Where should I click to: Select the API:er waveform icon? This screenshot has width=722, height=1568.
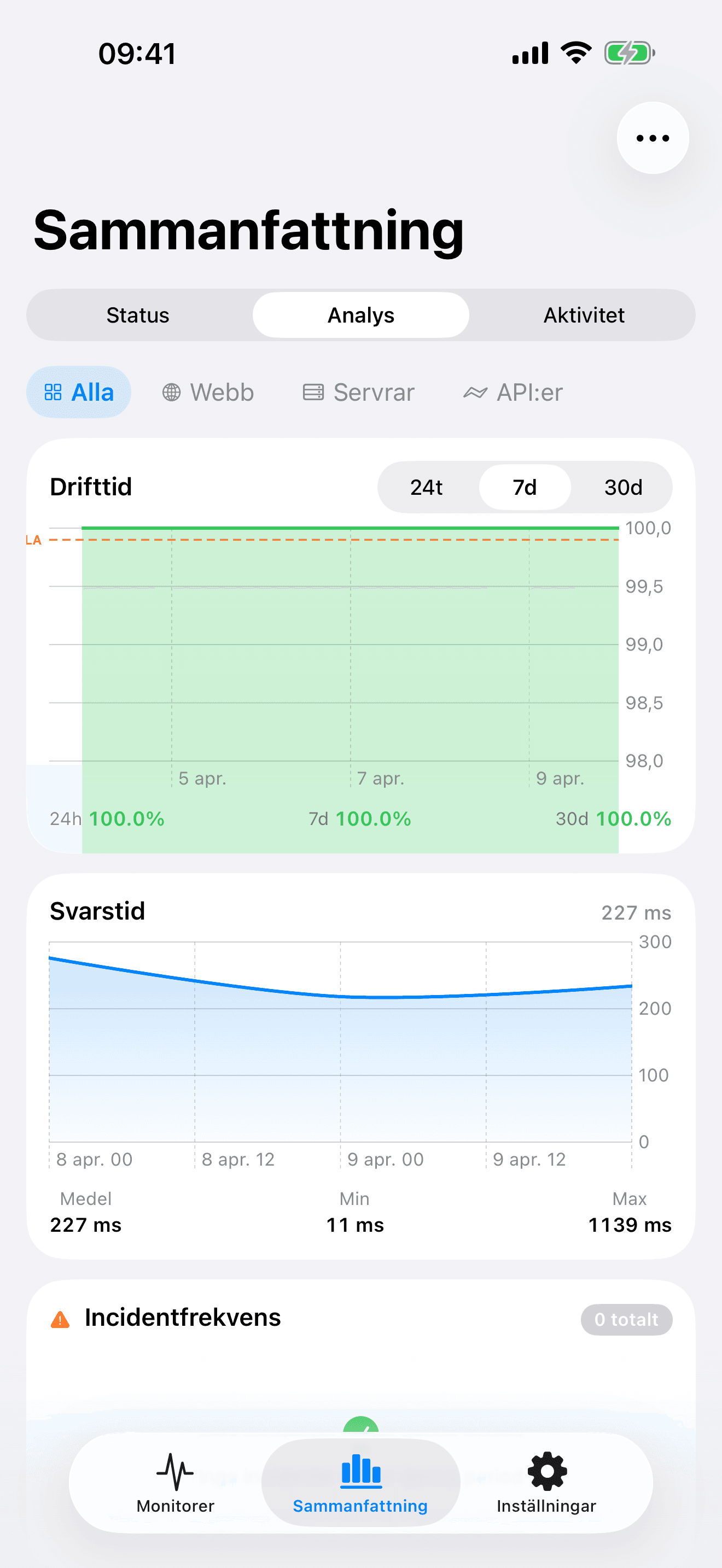click(475, 392)
